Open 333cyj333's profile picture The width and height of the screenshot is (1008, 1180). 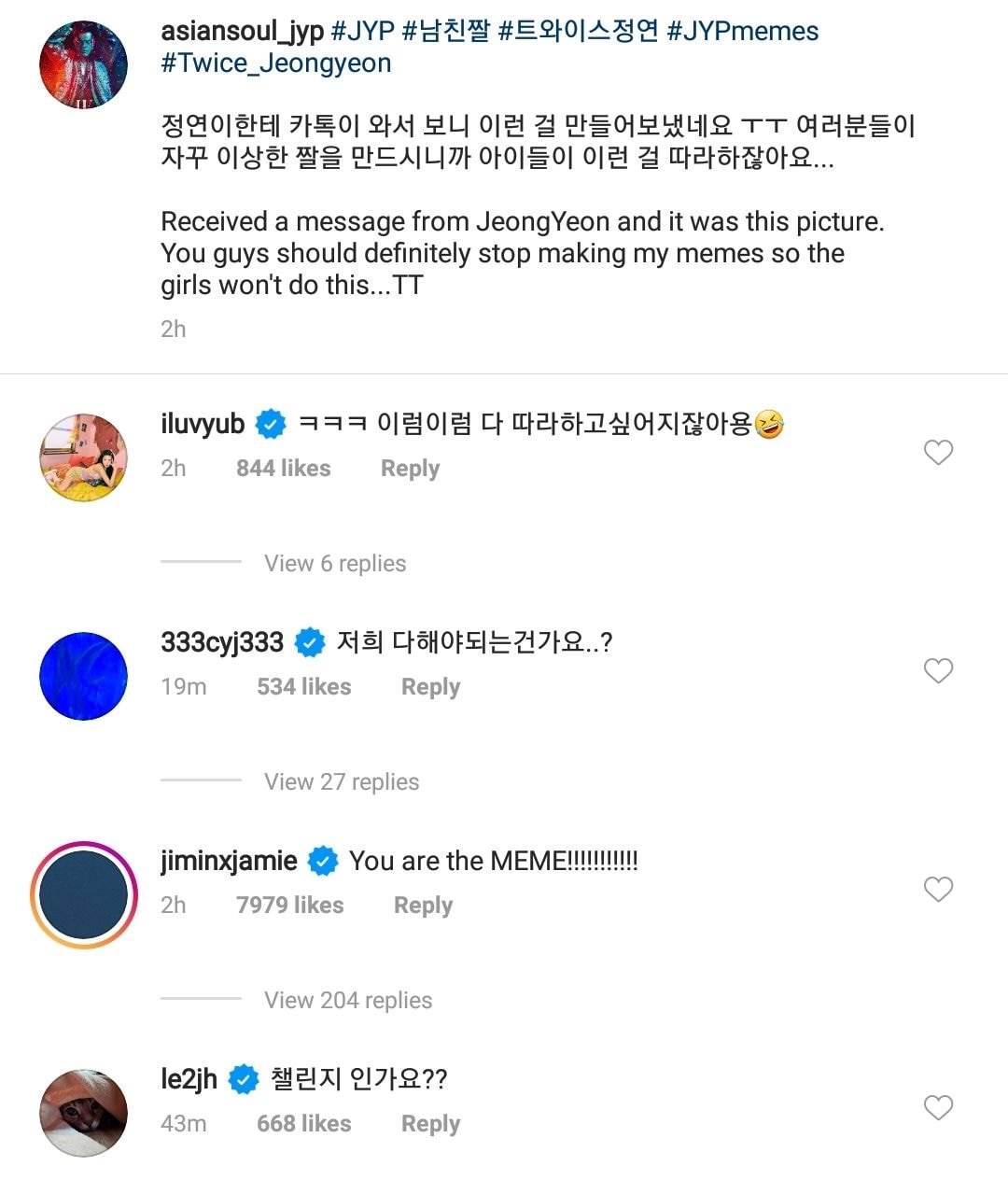click(x=83, y=677)
